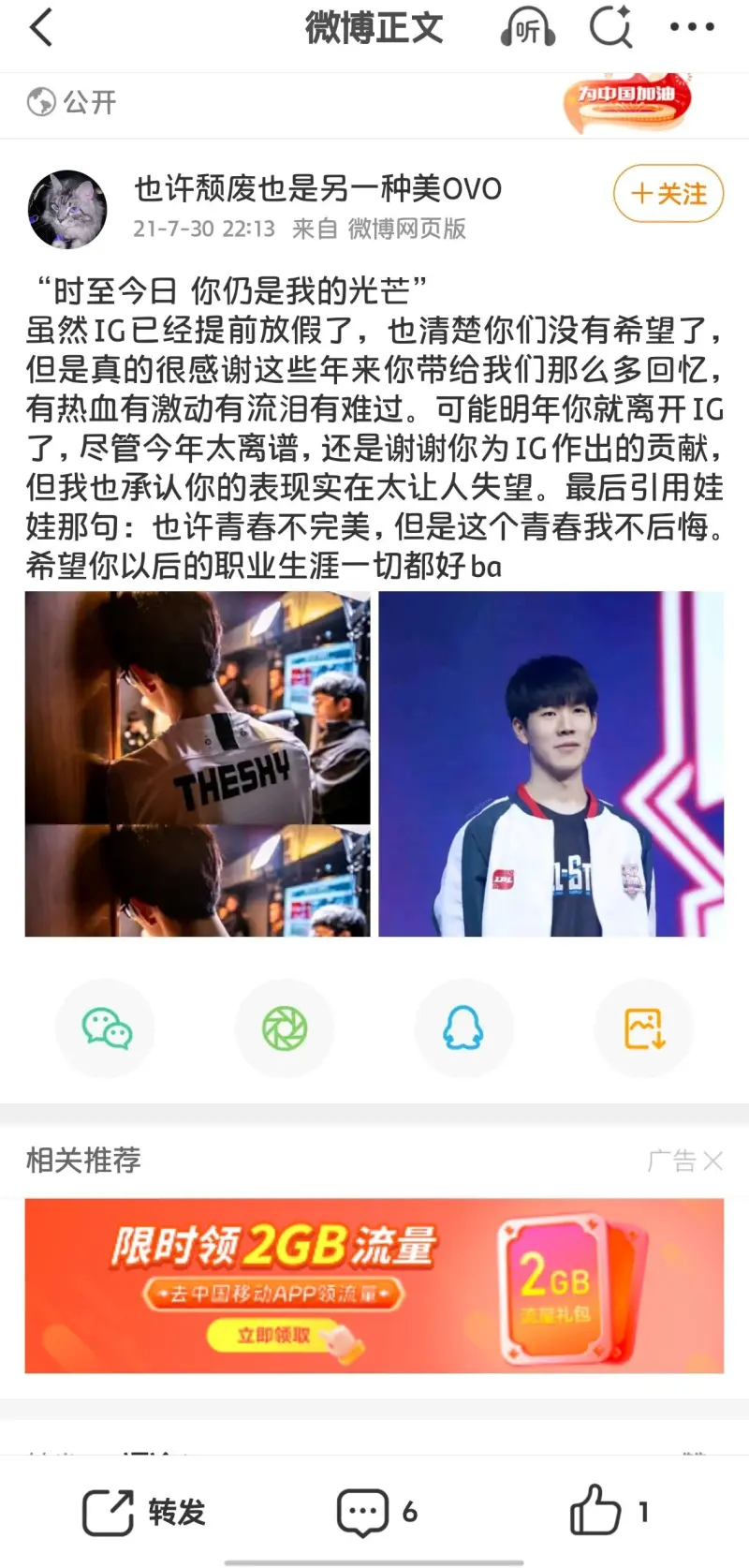Open the 为中国加油 banner
The width and height of the screenshot is (749, 1568).
[626, 101]
